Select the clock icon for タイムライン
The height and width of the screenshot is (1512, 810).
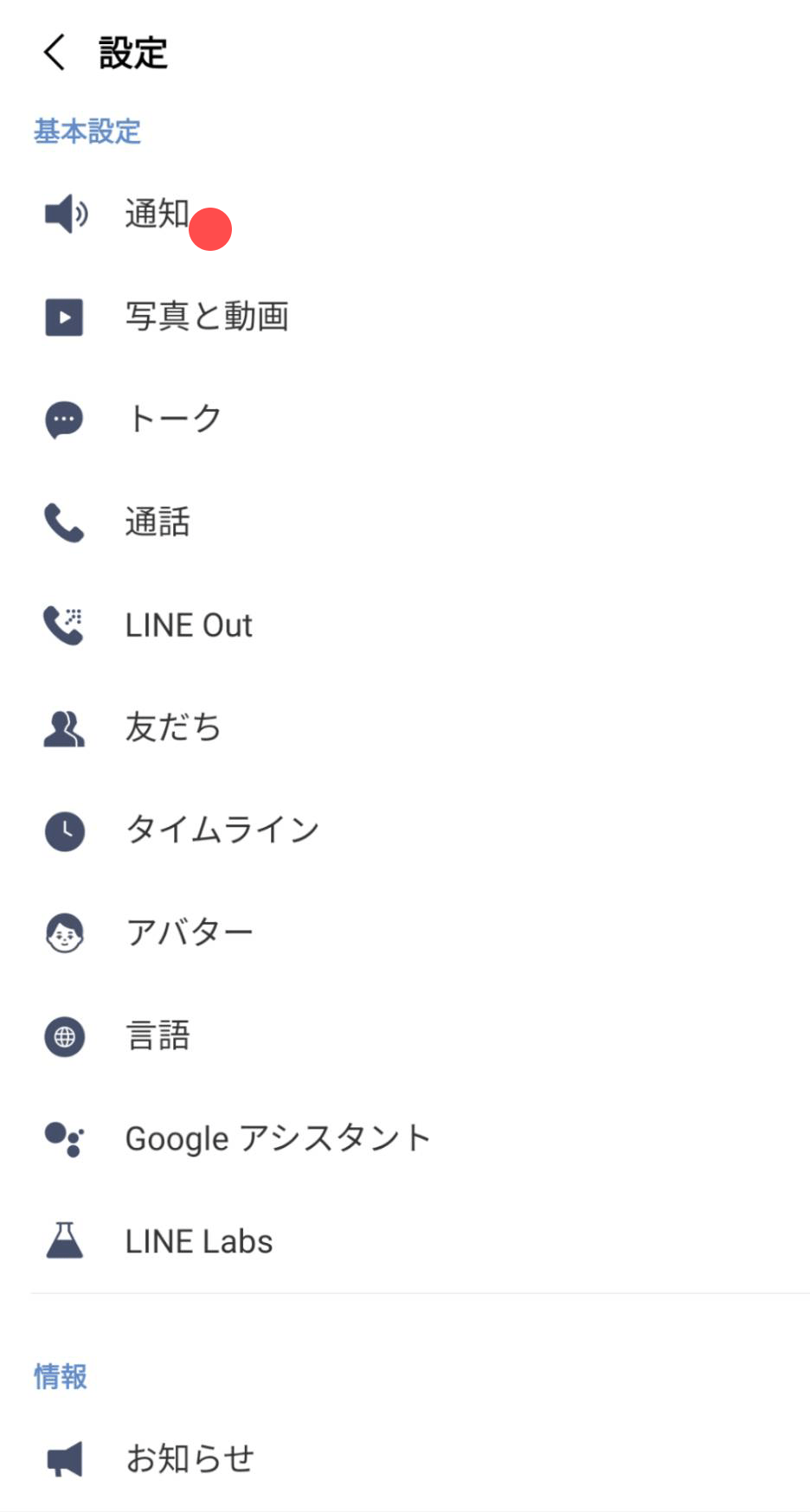pos(64,829)
